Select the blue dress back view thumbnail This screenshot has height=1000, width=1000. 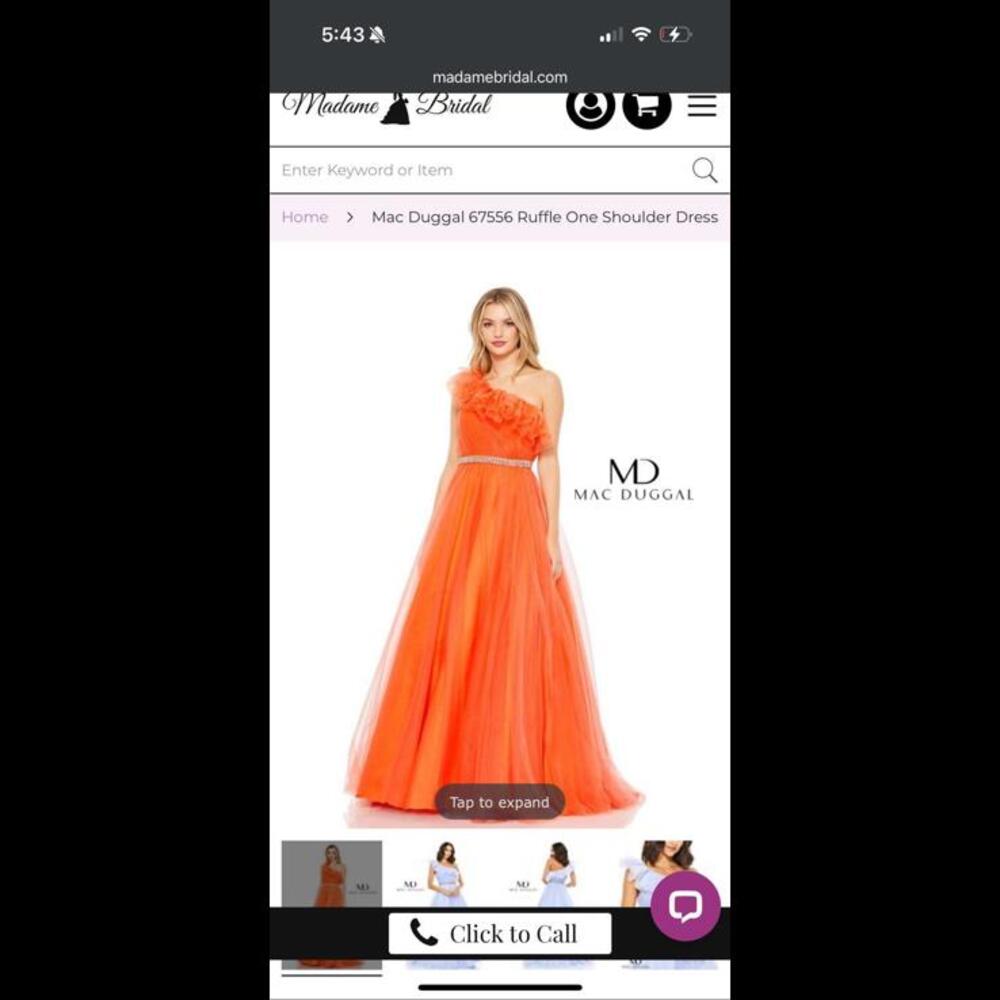click(553, 876)
